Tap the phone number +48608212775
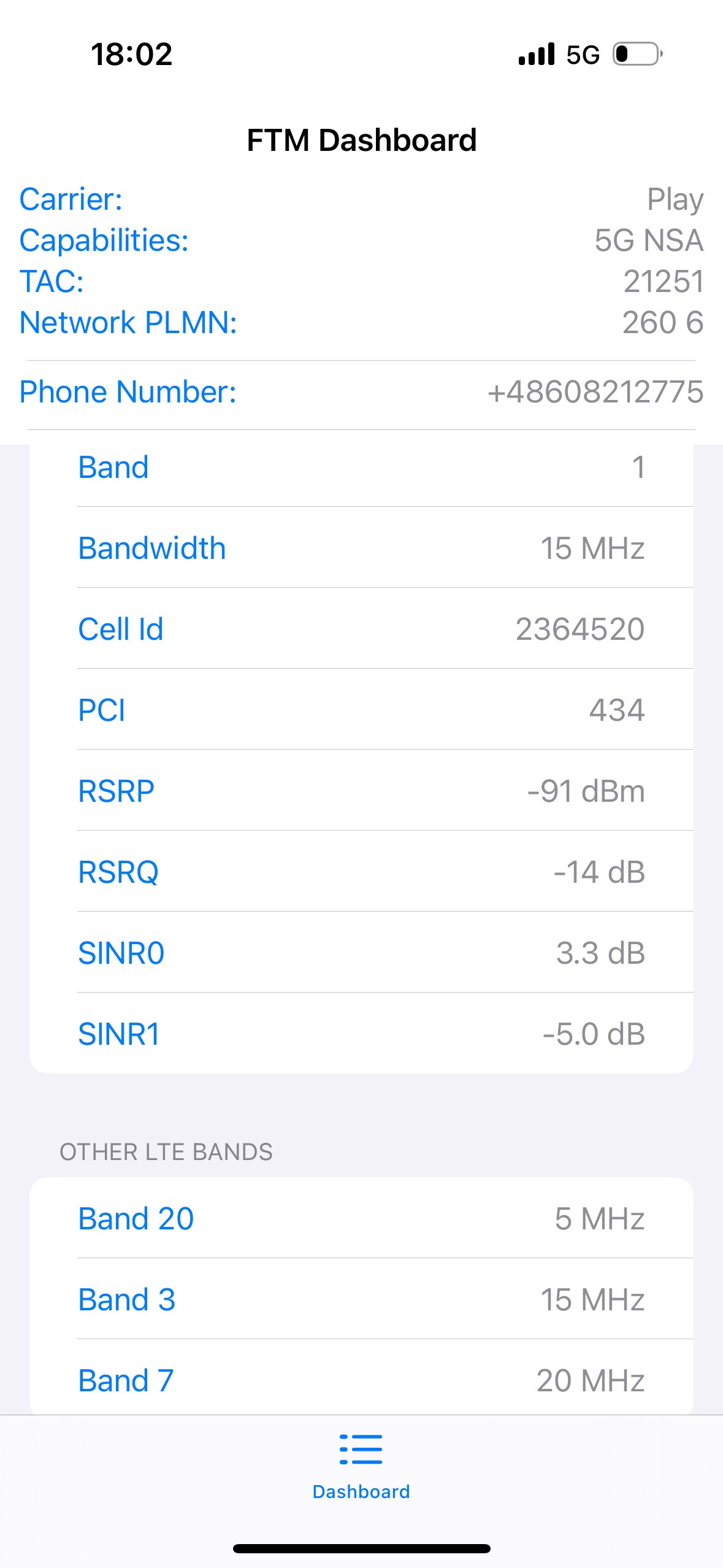Screen dimensions: 723x1568 point(361,391)
